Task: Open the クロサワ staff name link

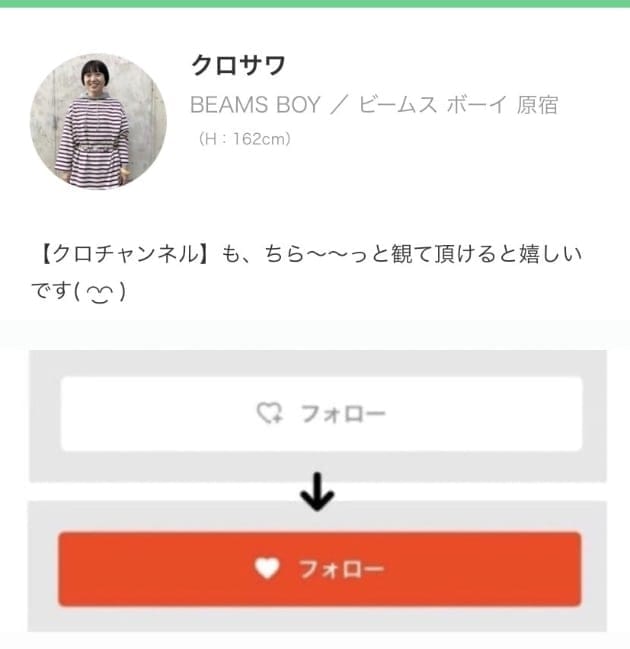Action: pyautogui.click(x=238, y=67)
